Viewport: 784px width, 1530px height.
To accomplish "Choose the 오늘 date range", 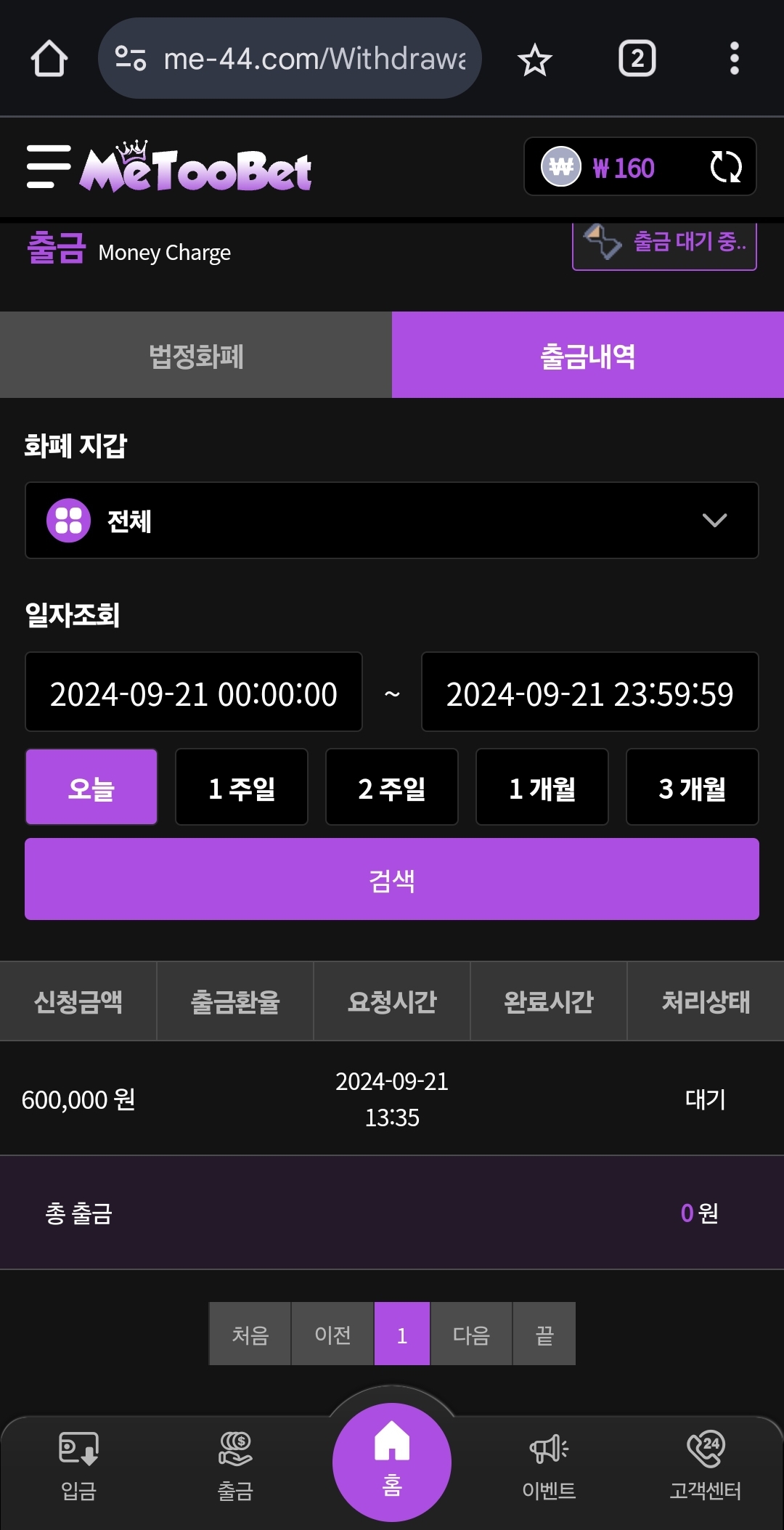I will [x=91, y=787].
